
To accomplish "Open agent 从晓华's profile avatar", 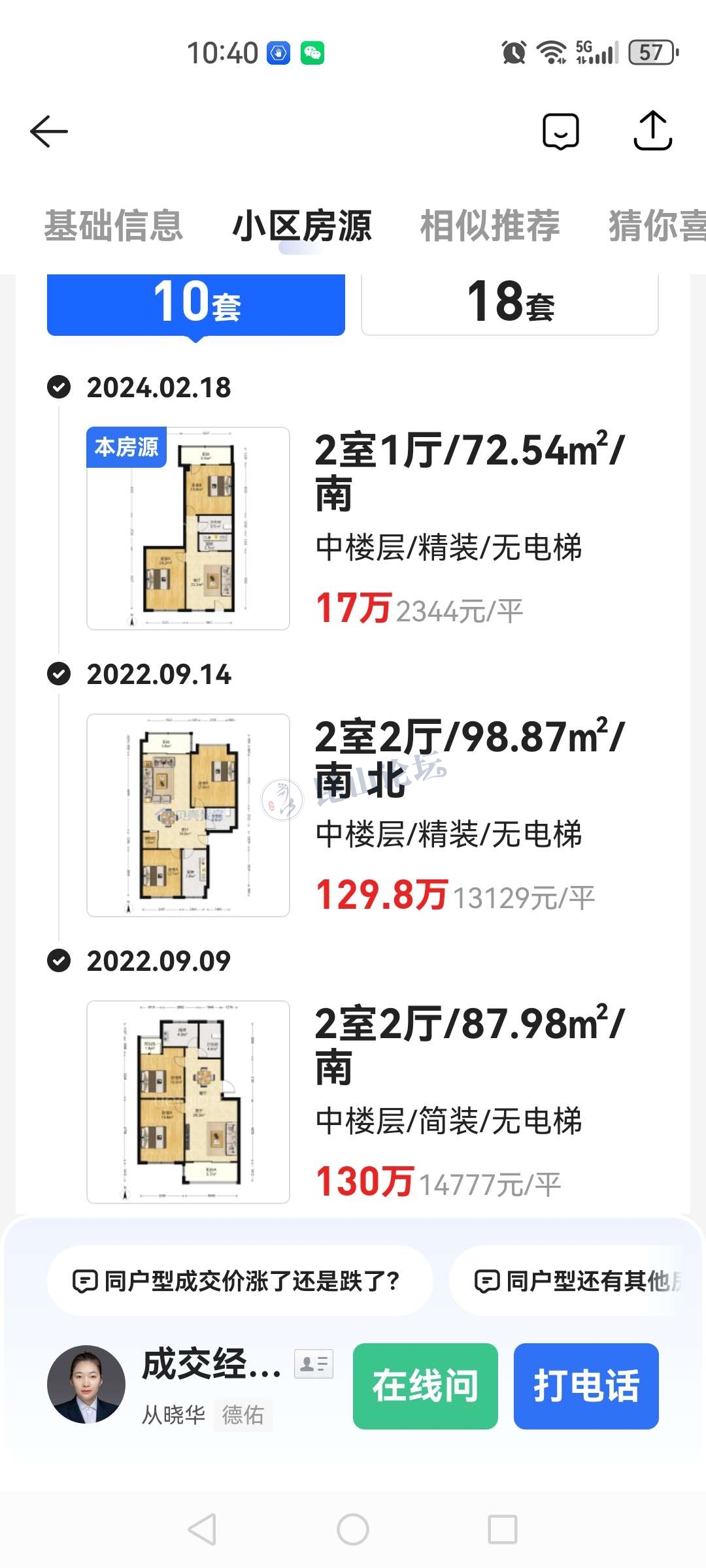I will (86, 1384).
